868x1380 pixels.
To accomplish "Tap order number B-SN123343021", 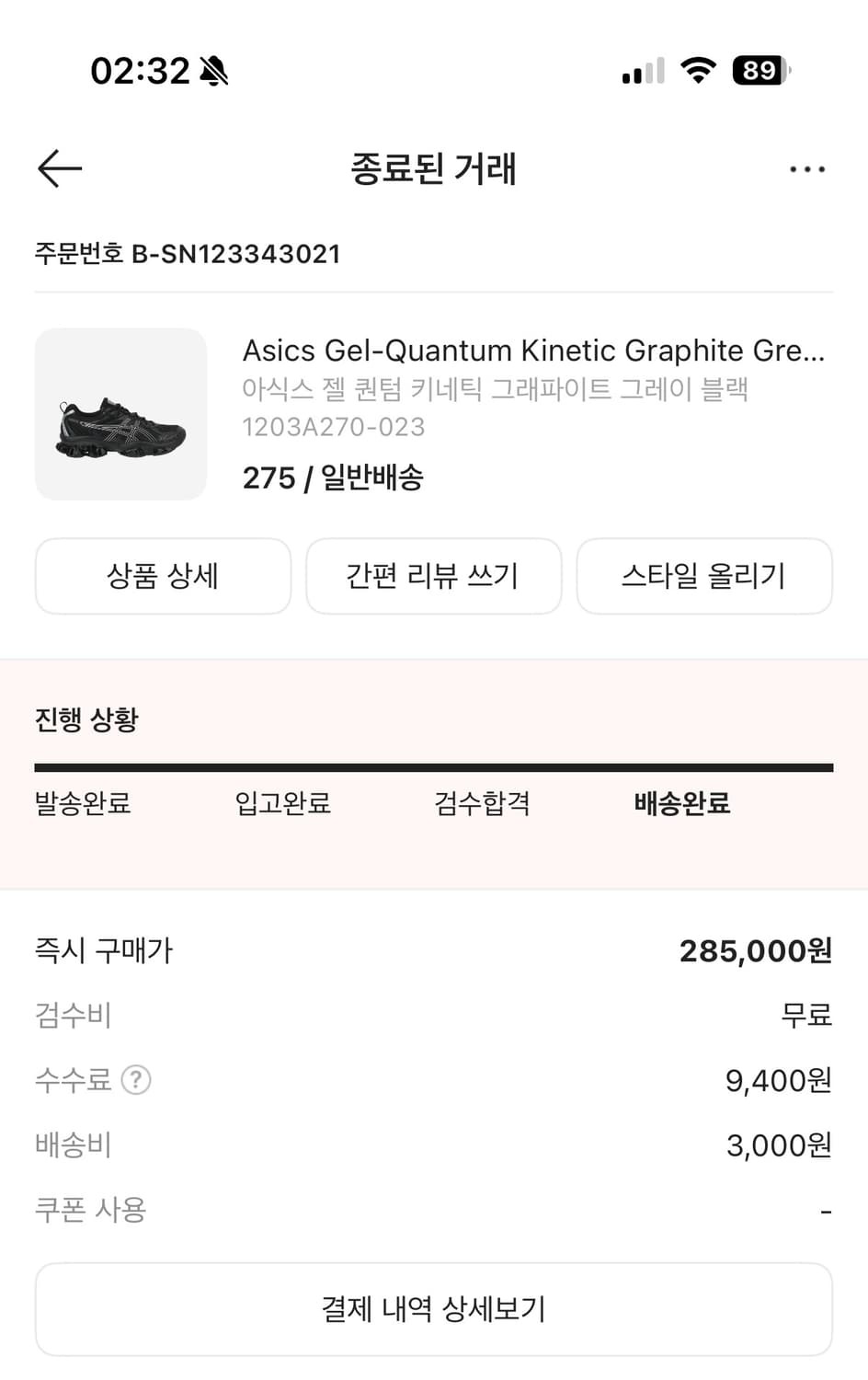I will coord(188,254).
